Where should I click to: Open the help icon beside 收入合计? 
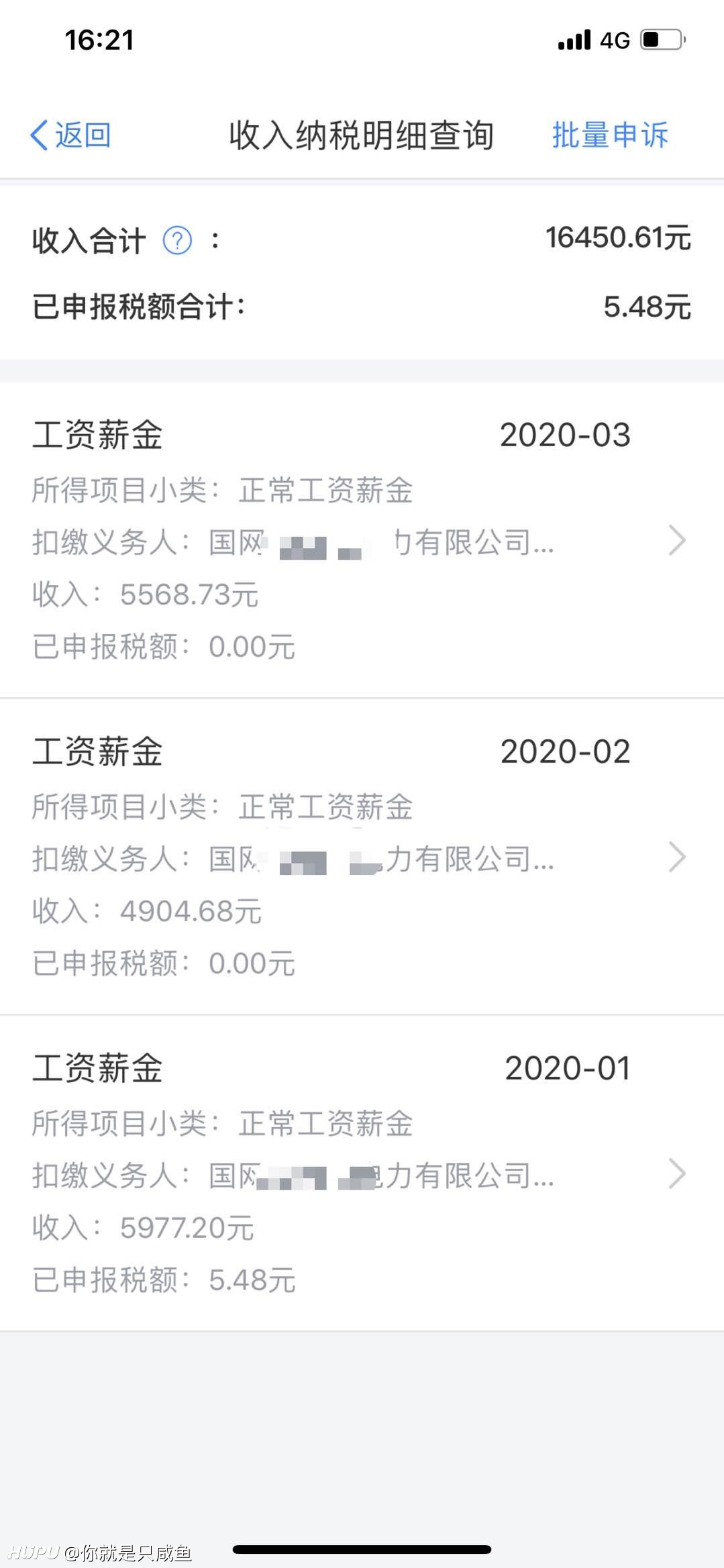pyautogui.click(x=178, y=240)
